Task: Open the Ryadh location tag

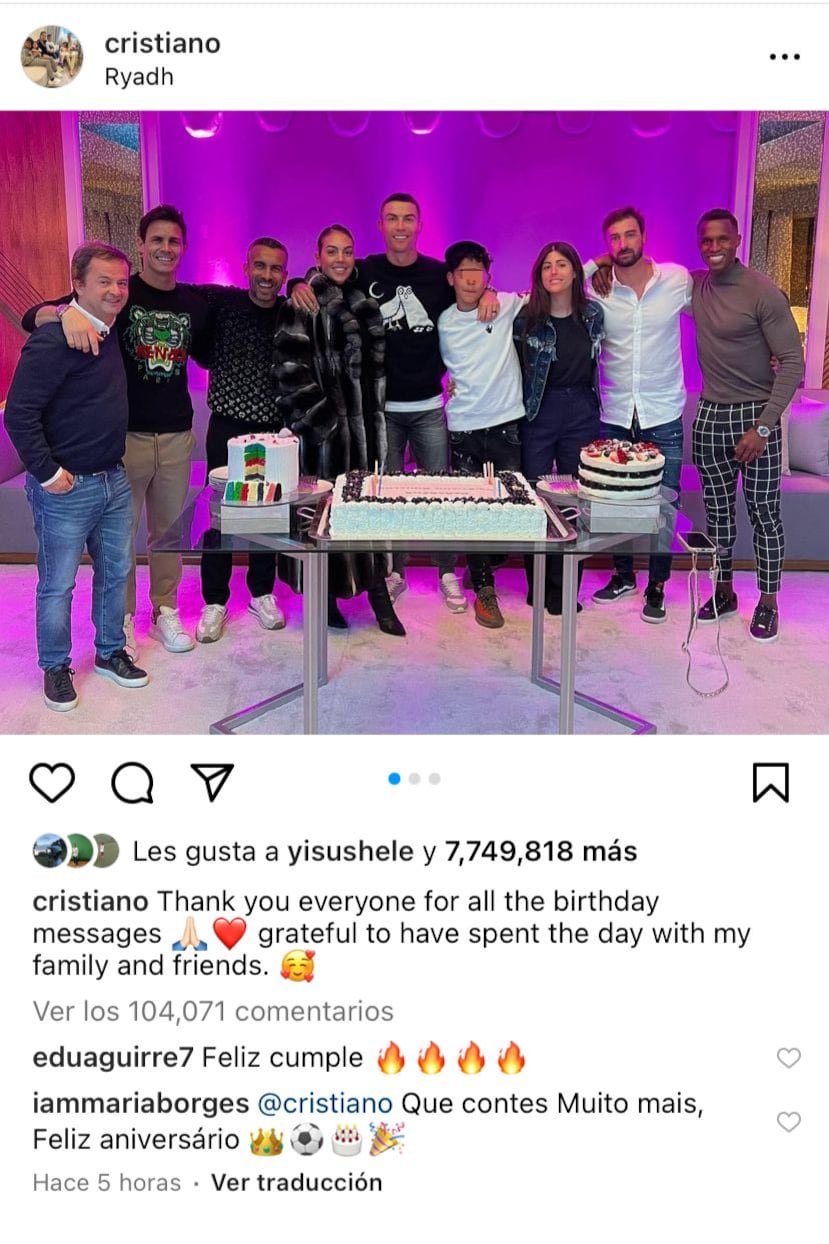Action: coord(139,77)
